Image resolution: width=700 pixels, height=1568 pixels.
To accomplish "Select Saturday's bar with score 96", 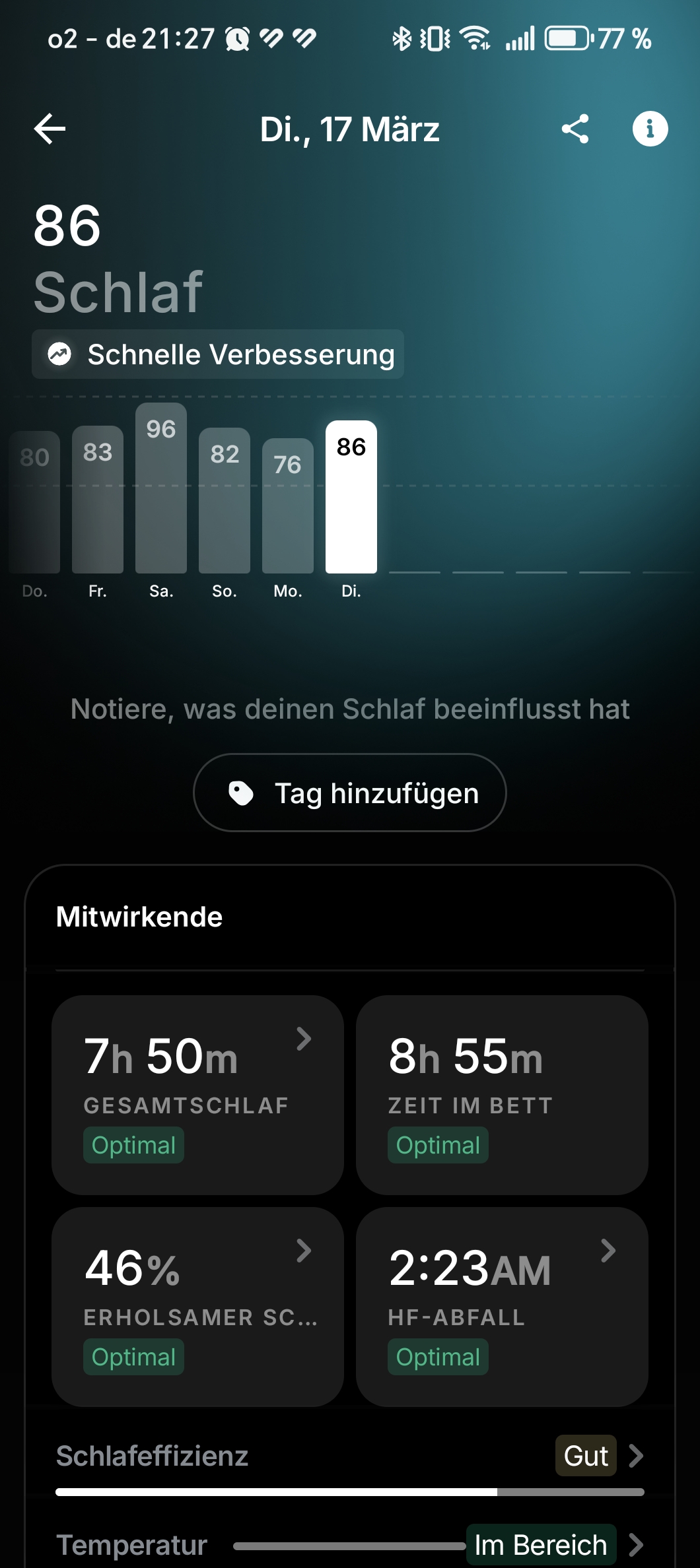I will pyautogui.click(x=161, y=488).
